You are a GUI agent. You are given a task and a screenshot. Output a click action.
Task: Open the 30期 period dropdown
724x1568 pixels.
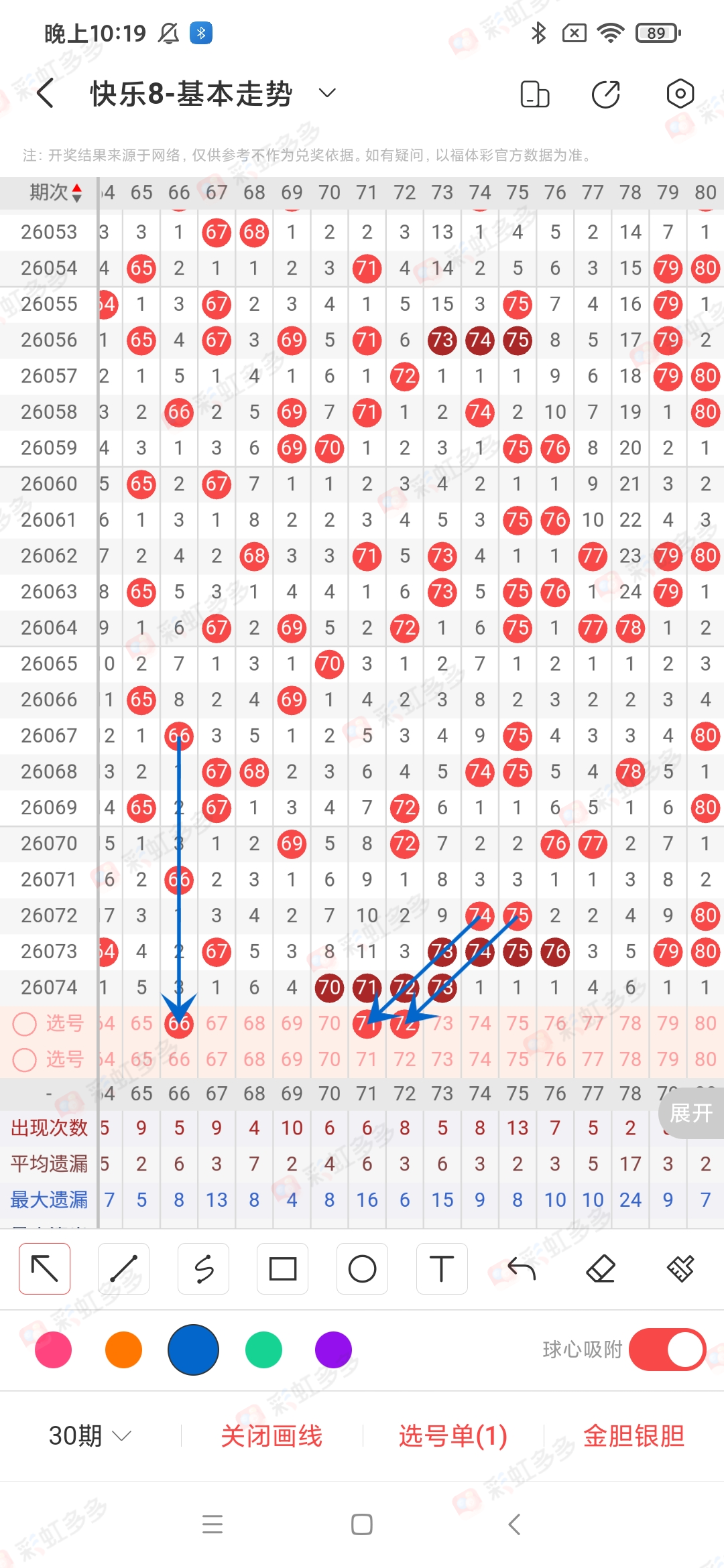pyautogui.click(x=87, y=1434)
